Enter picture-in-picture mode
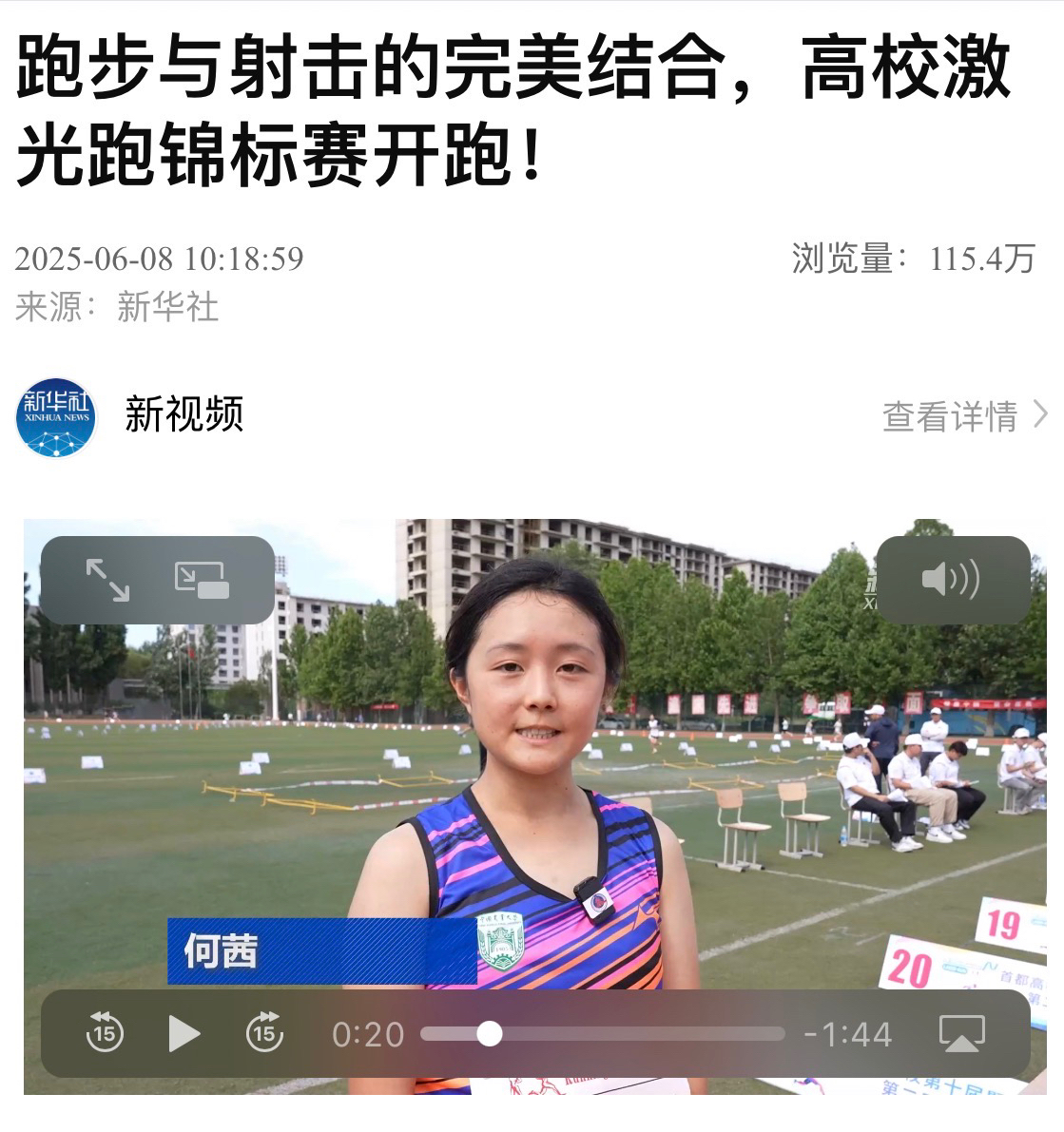The image size is (1064, 1132). click(x=202, y=580)
